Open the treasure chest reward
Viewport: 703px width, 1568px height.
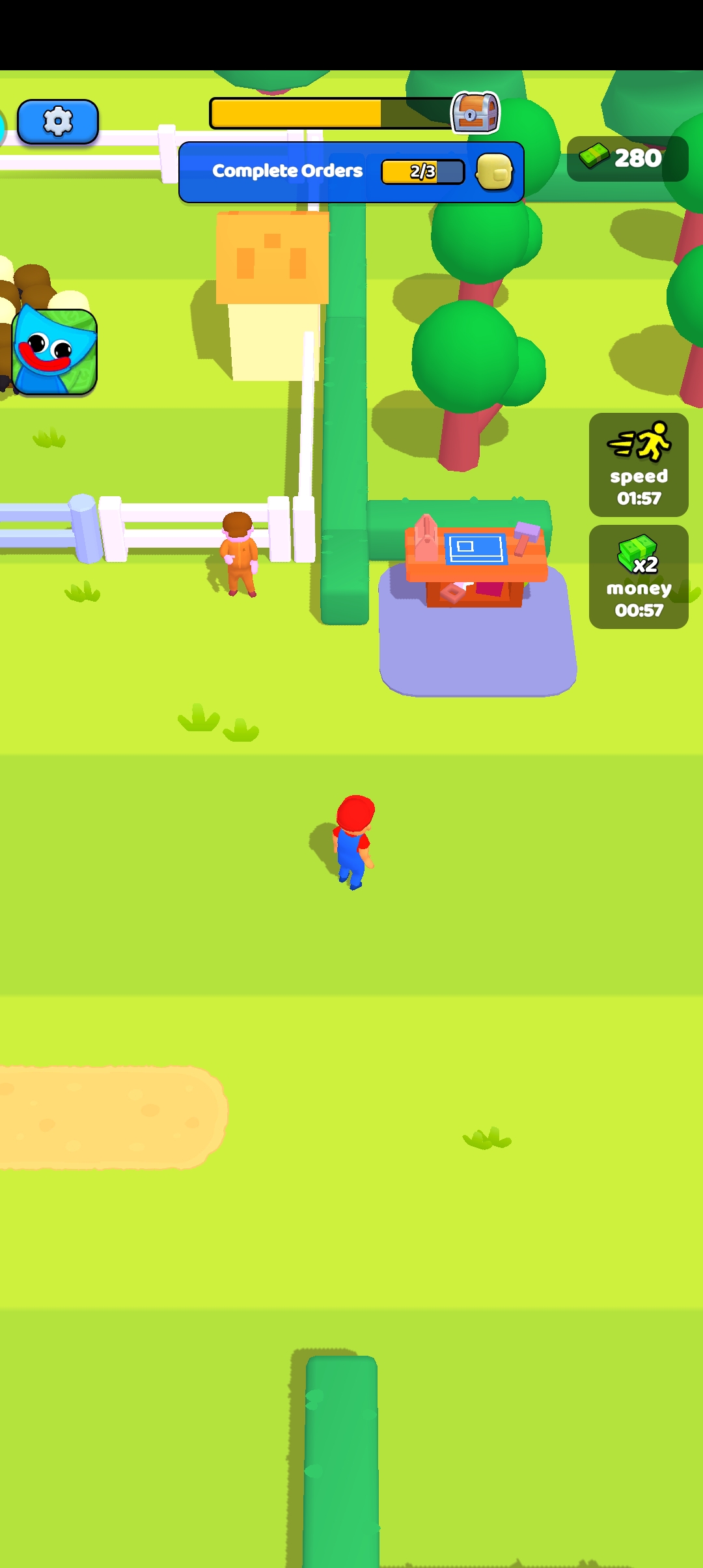(x=475, y=113)
